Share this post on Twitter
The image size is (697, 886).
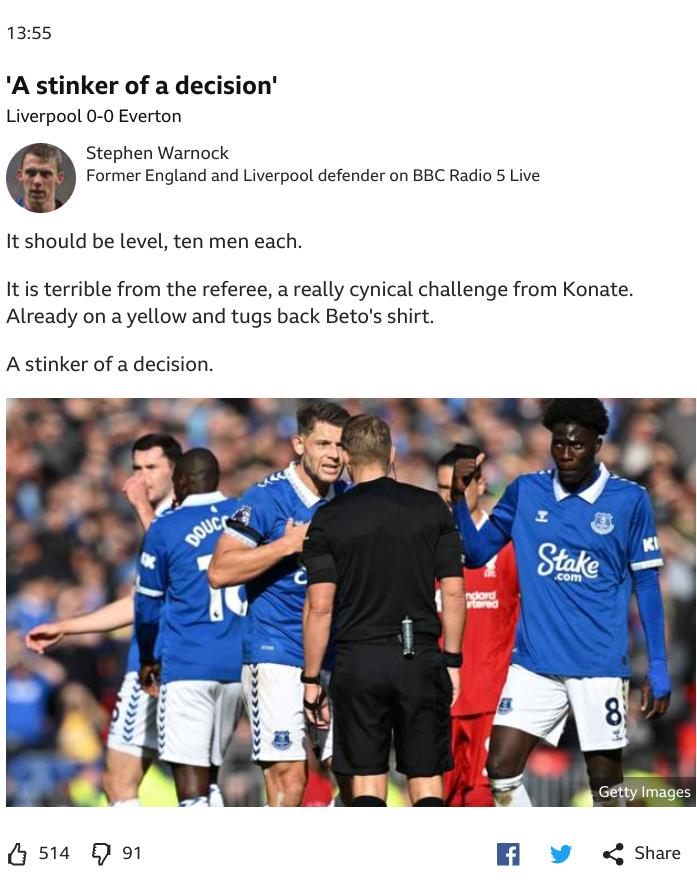click(561, 854)
